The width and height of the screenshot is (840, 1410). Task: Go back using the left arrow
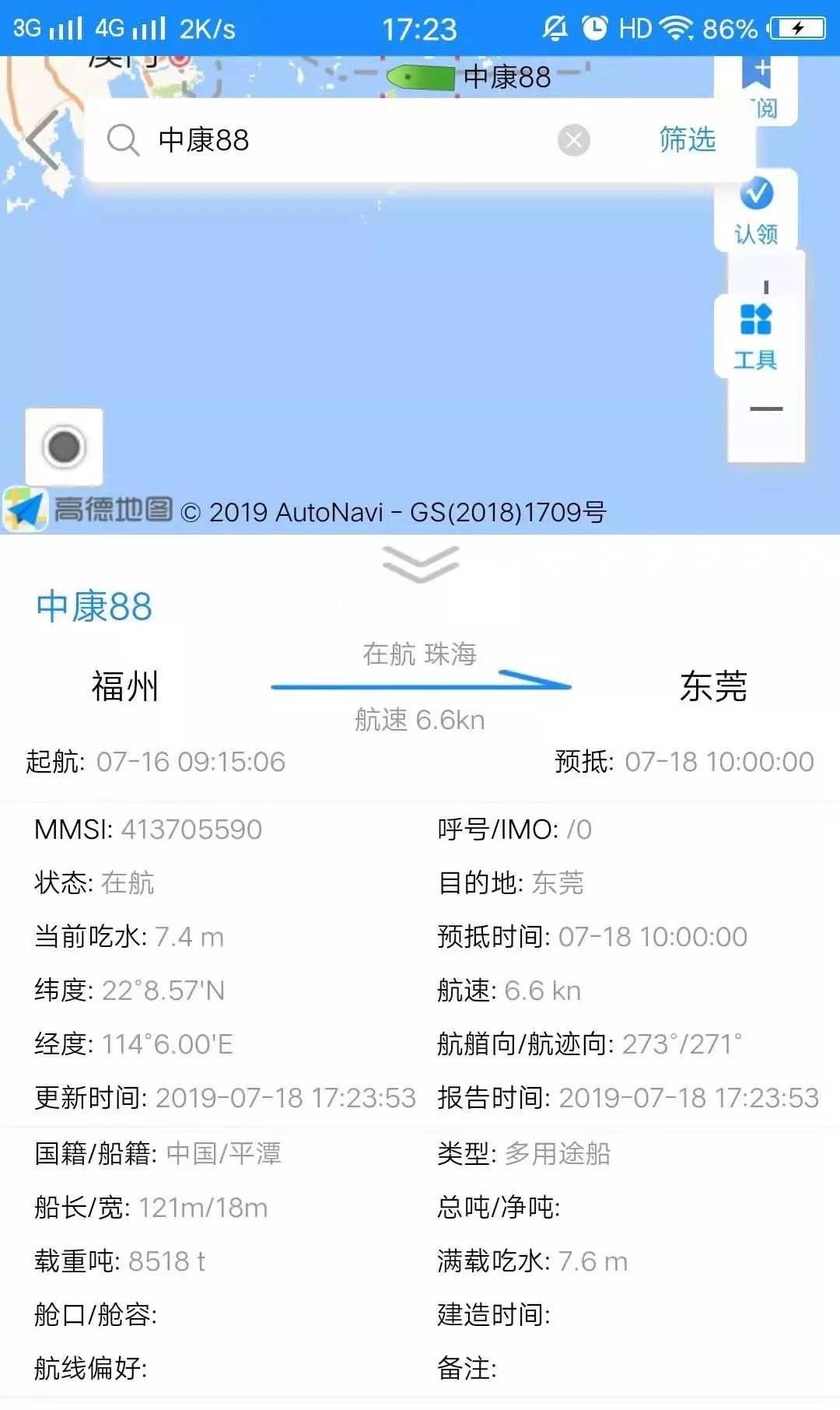[x=43, y=140]
